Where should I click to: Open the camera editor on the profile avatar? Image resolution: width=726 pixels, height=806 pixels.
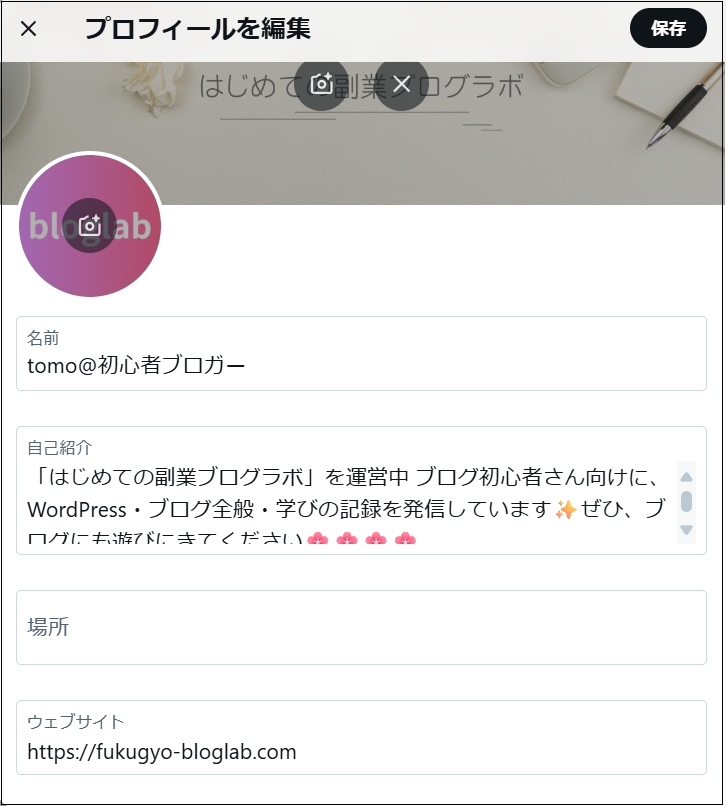click(89, 227)
